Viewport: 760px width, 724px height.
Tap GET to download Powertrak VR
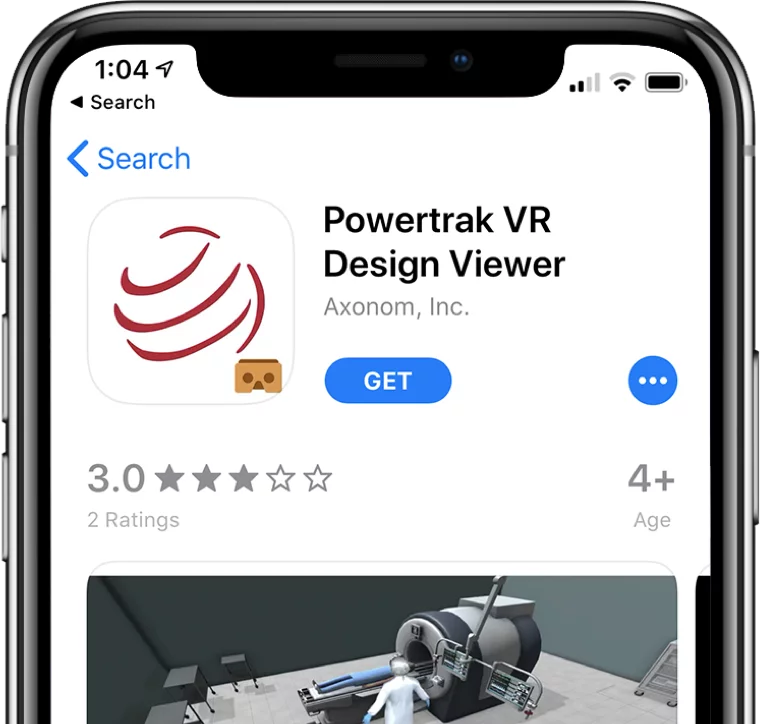tap(388, 381)
